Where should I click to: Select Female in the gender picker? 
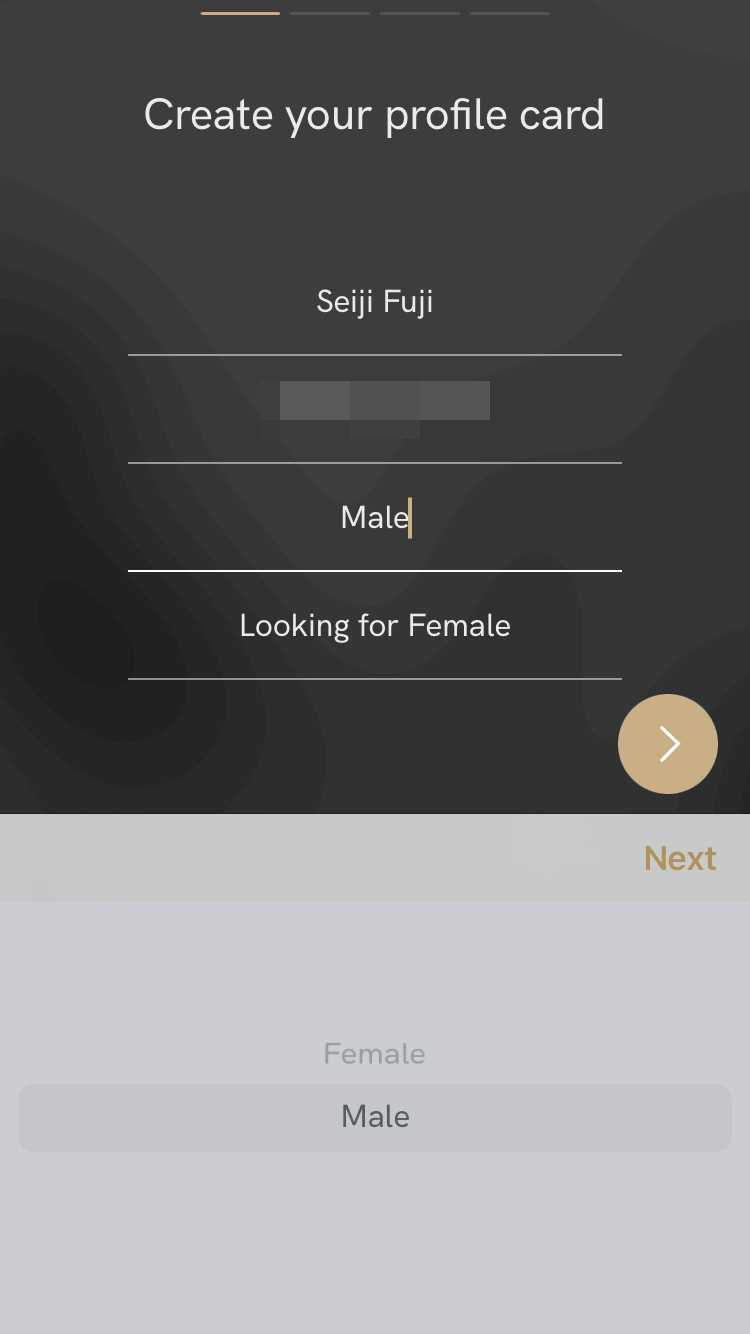(x=375, y=1054)
